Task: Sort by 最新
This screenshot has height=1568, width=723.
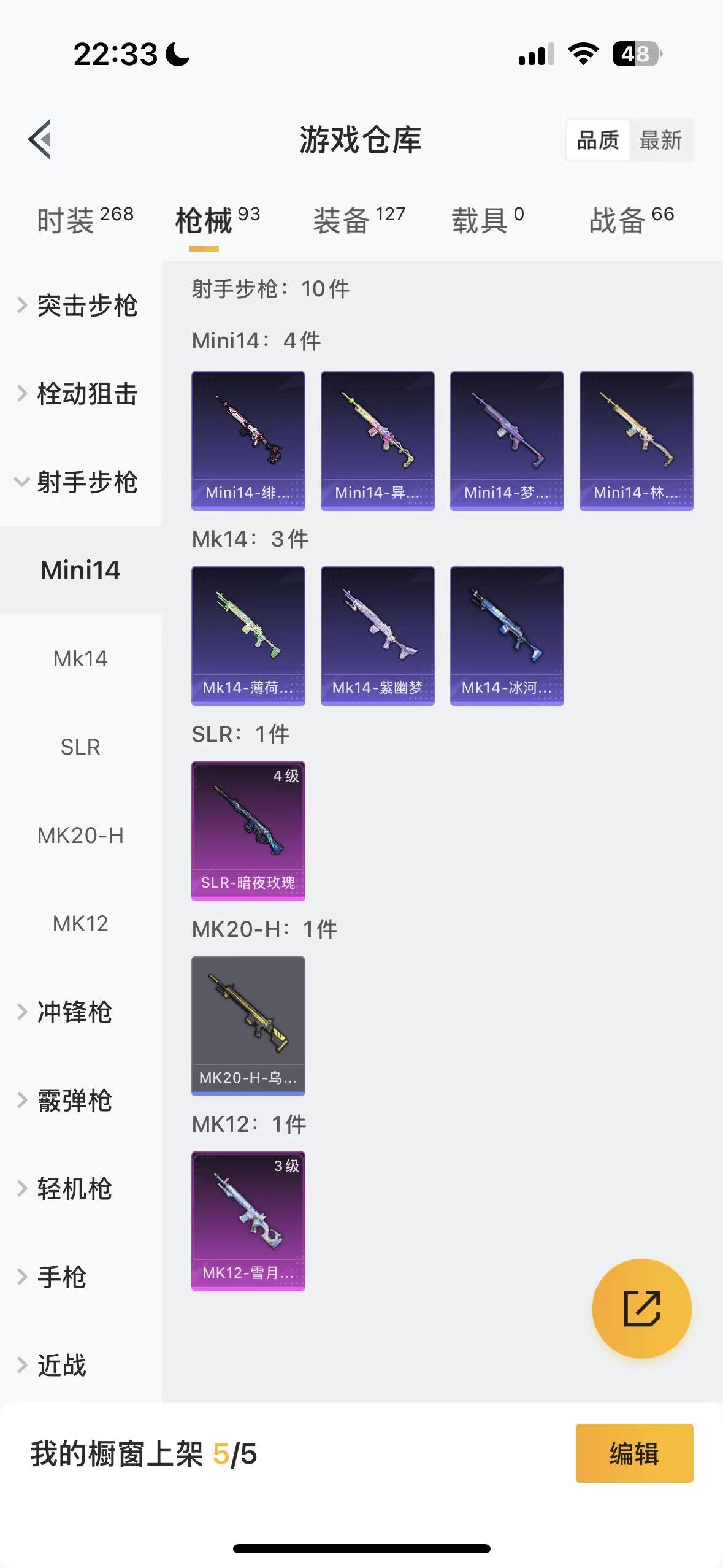Action: 660,140
